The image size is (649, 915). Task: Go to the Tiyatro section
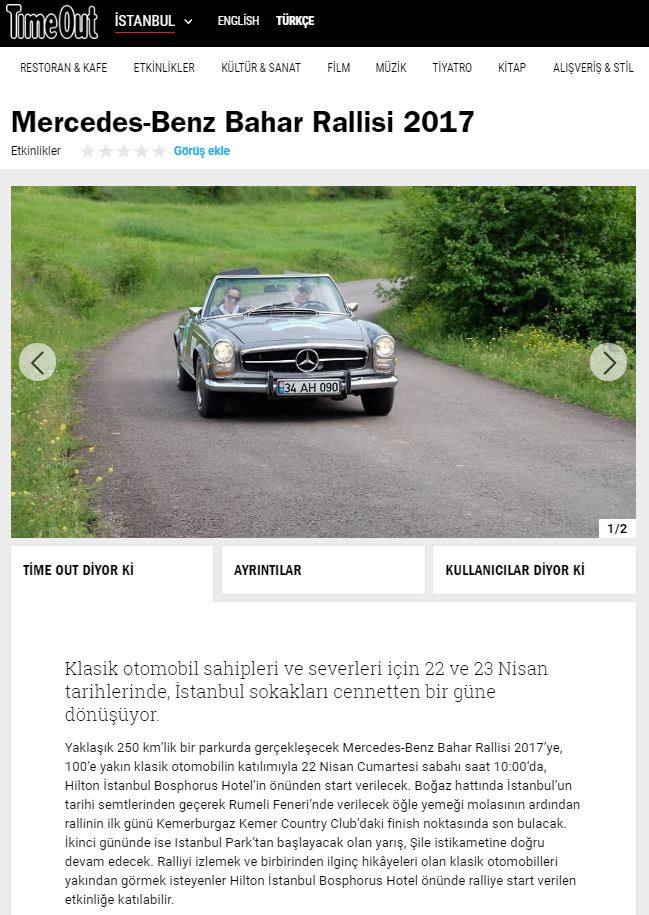click(452, 68)
